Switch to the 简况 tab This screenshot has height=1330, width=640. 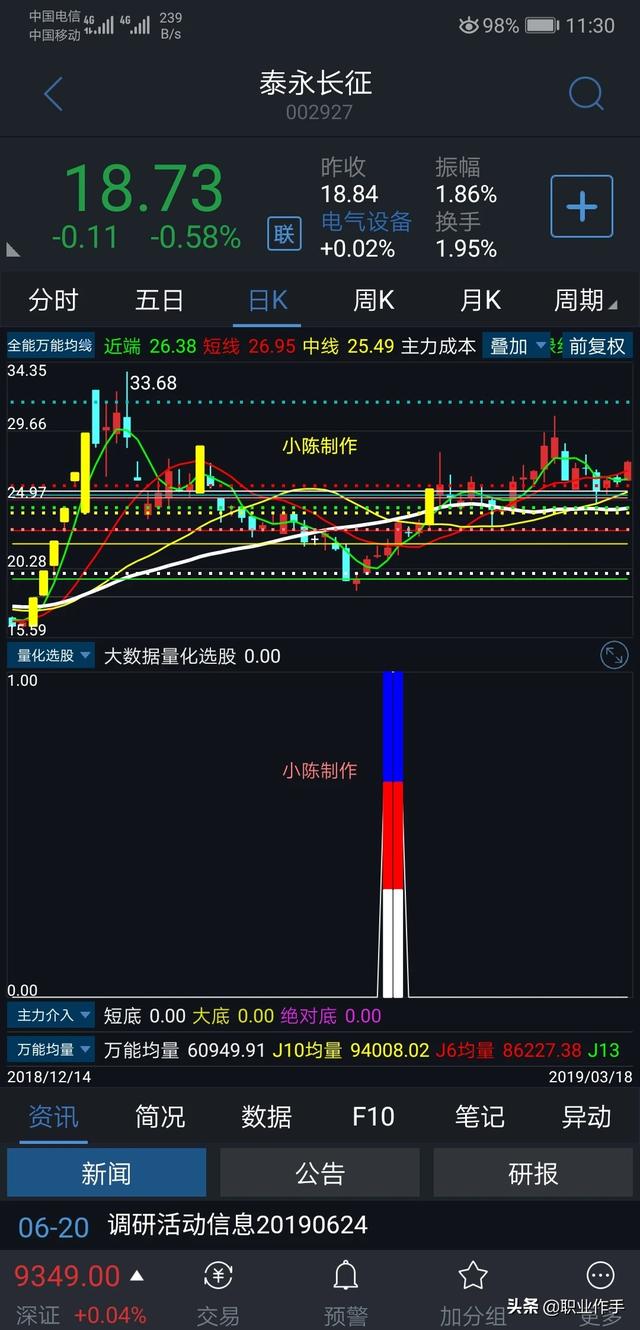click(x=160, y=1117)
